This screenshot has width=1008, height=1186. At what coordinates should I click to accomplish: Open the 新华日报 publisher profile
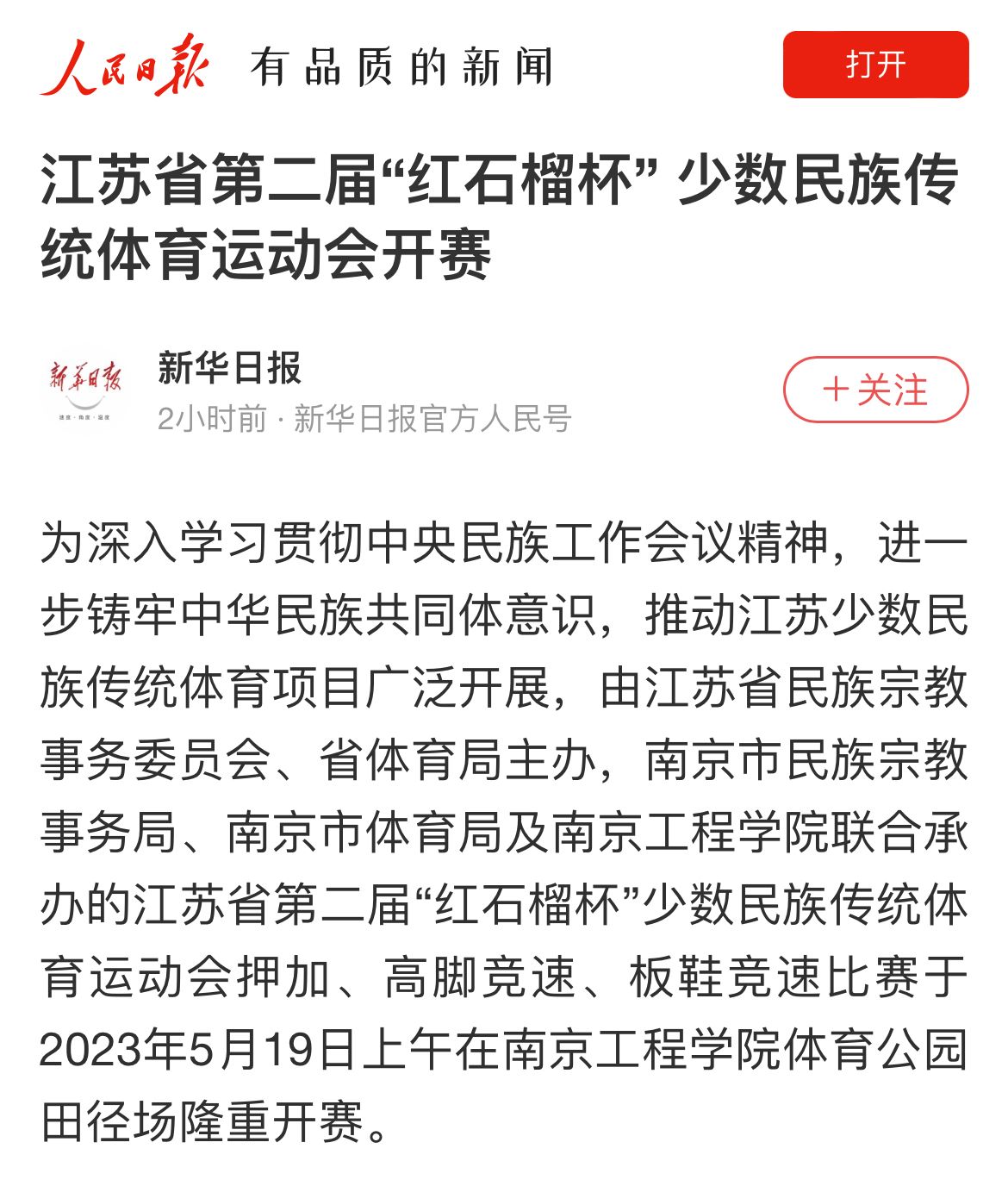229,369
